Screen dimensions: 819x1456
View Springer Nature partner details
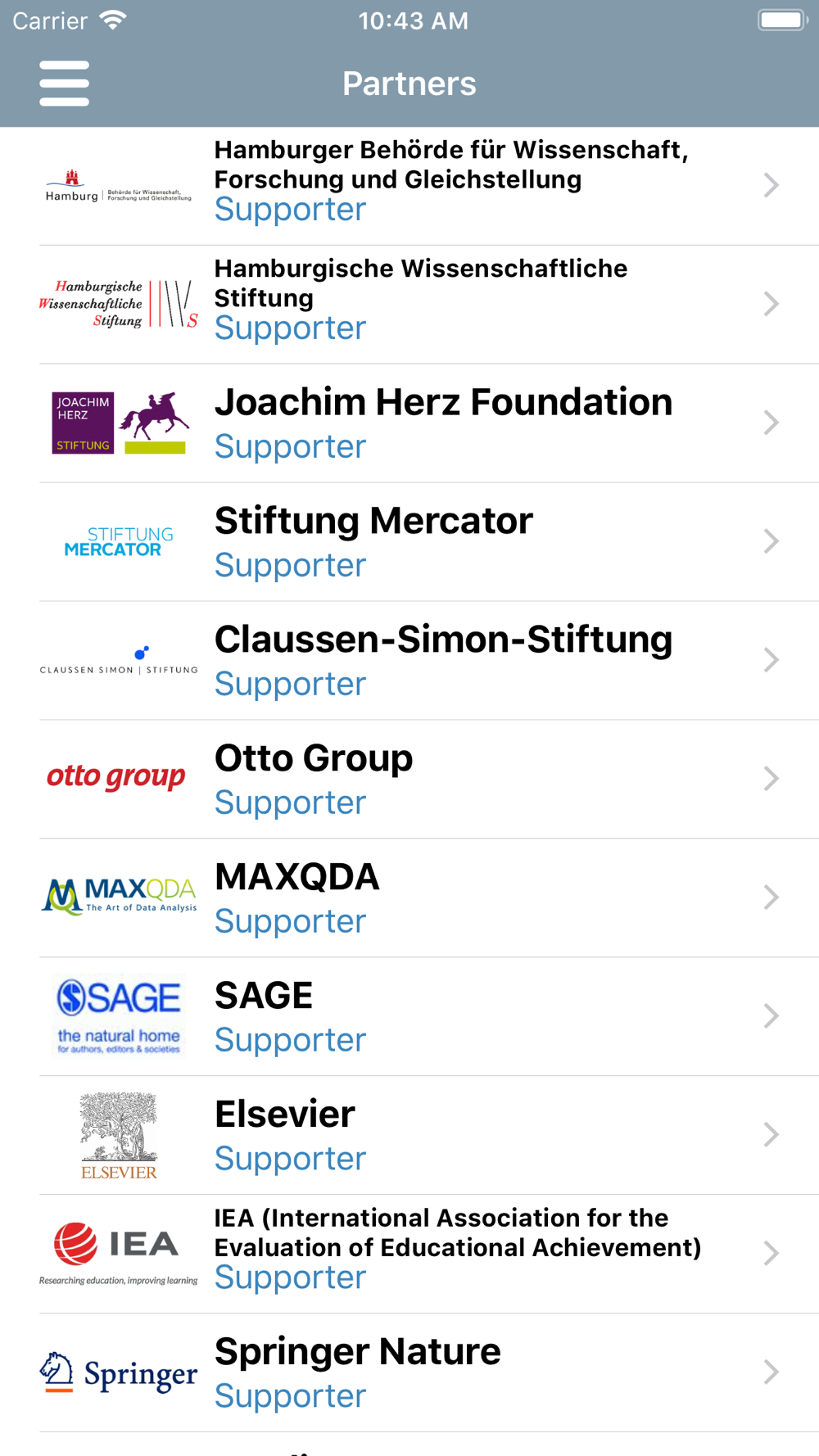coord(409,1373)
